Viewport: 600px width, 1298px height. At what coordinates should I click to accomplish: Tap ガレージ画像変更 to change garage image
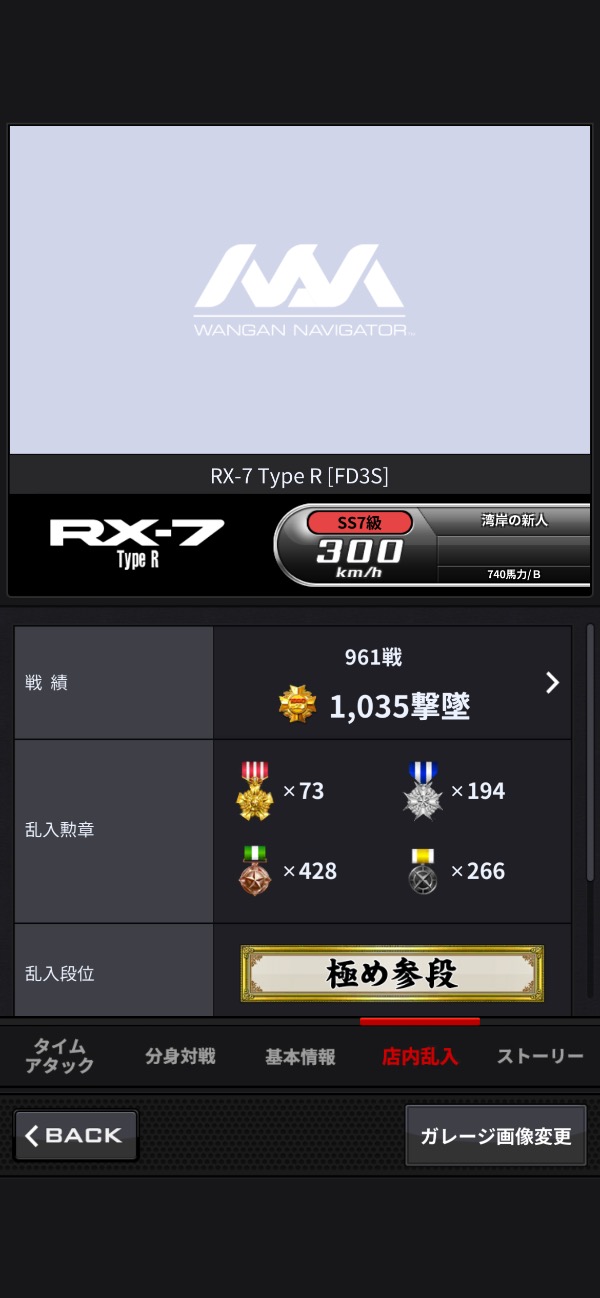496,1136
